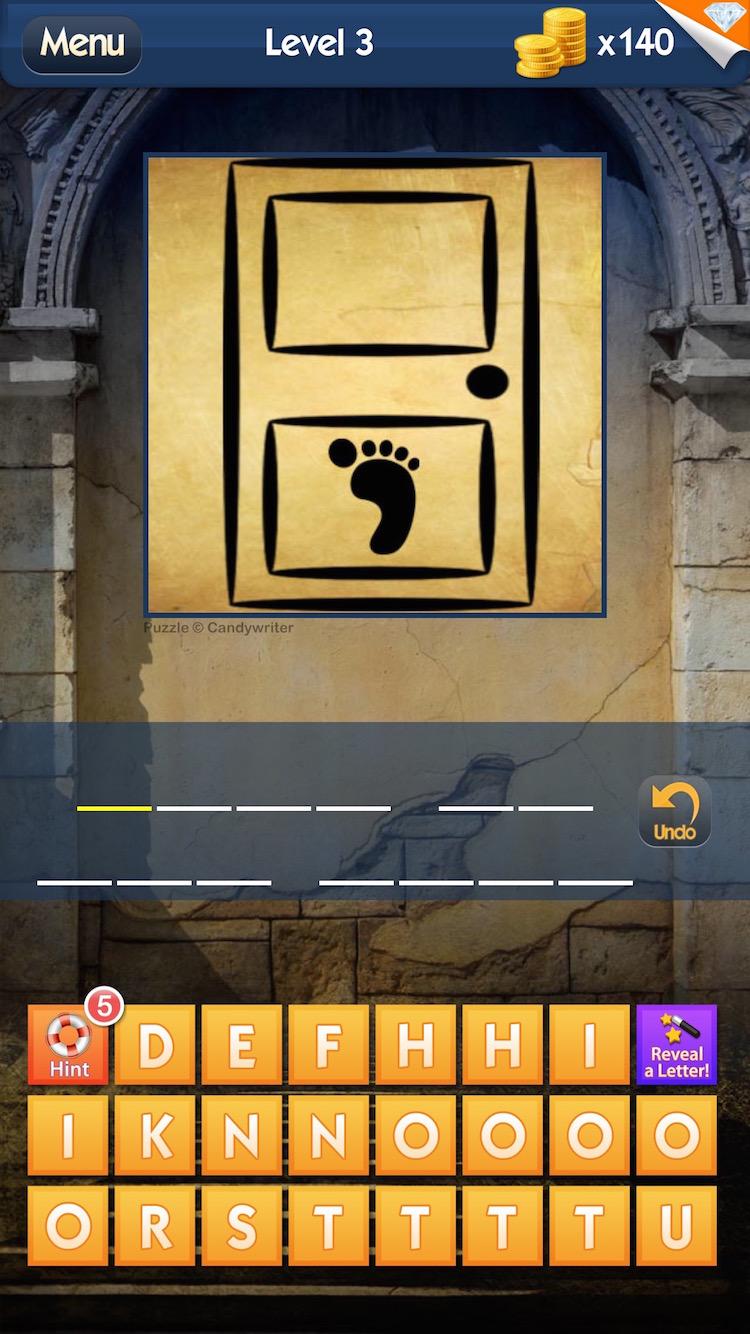Viewport: 750px width, 1334px height.
Task: Tap the letter R tile
Action: 155,1226
